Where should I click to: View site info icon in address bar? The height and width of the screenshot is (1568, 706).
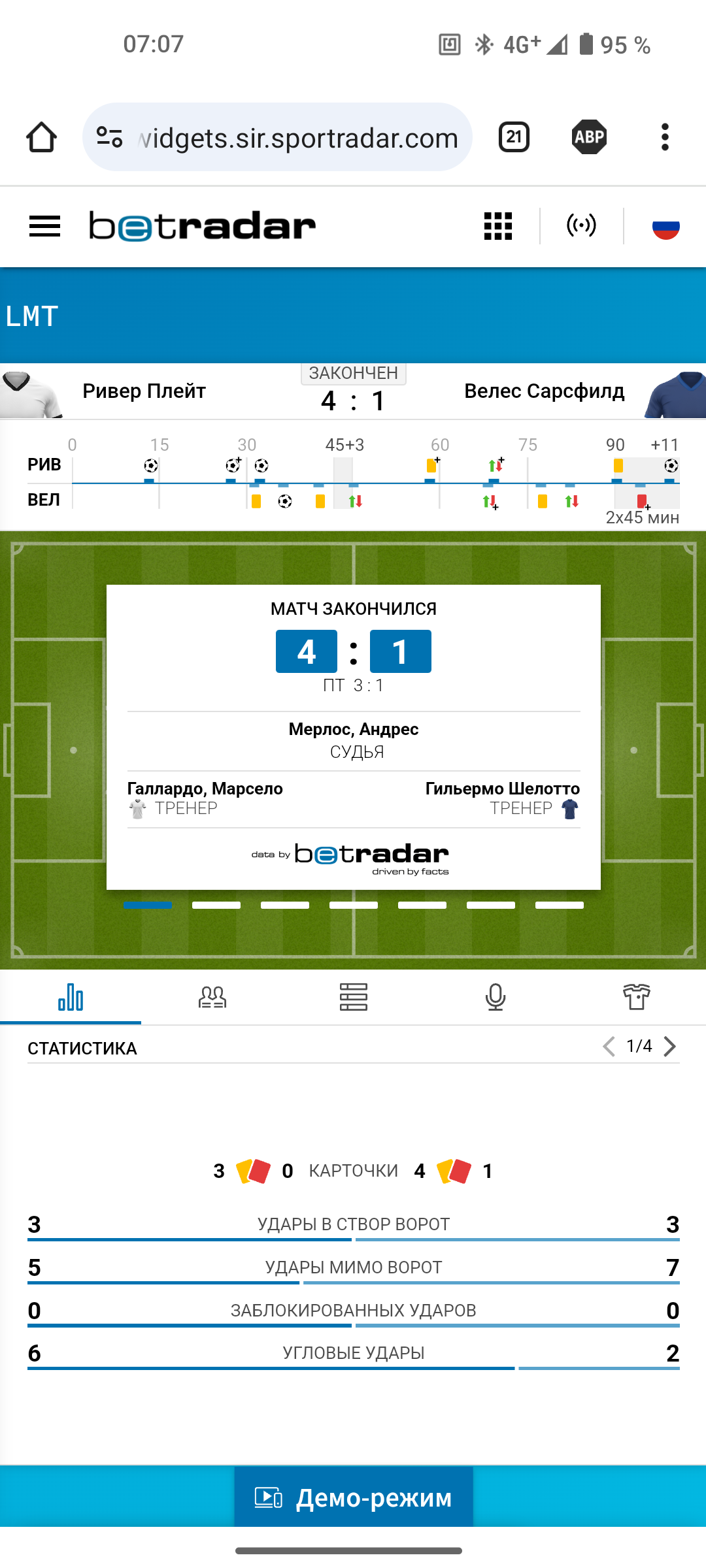[x=109, y=138]
